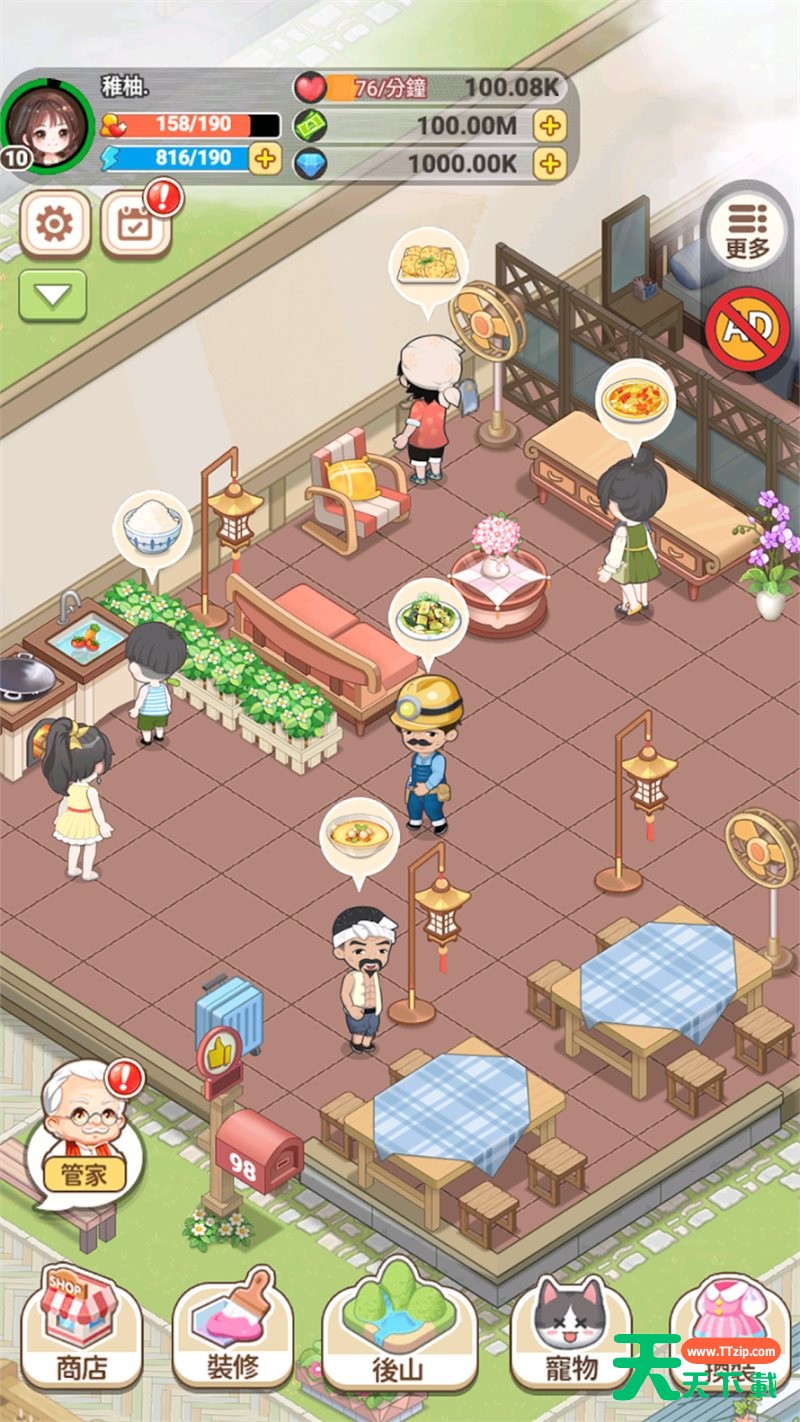This screenshot has height=1422, width=800.
Task: Serve the headband man's soup order
Action: (359, 835)
